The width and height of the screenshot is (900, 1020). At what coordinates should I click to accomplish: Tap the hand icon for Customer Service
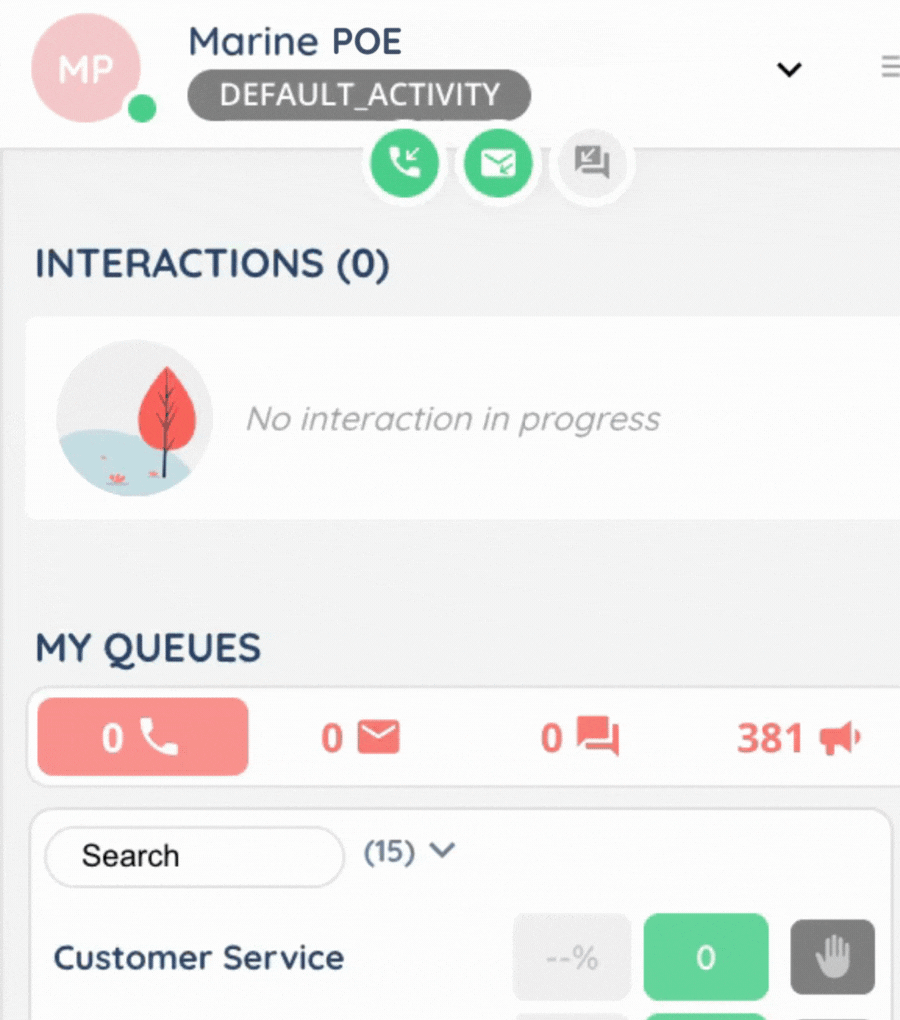point(832,958)
